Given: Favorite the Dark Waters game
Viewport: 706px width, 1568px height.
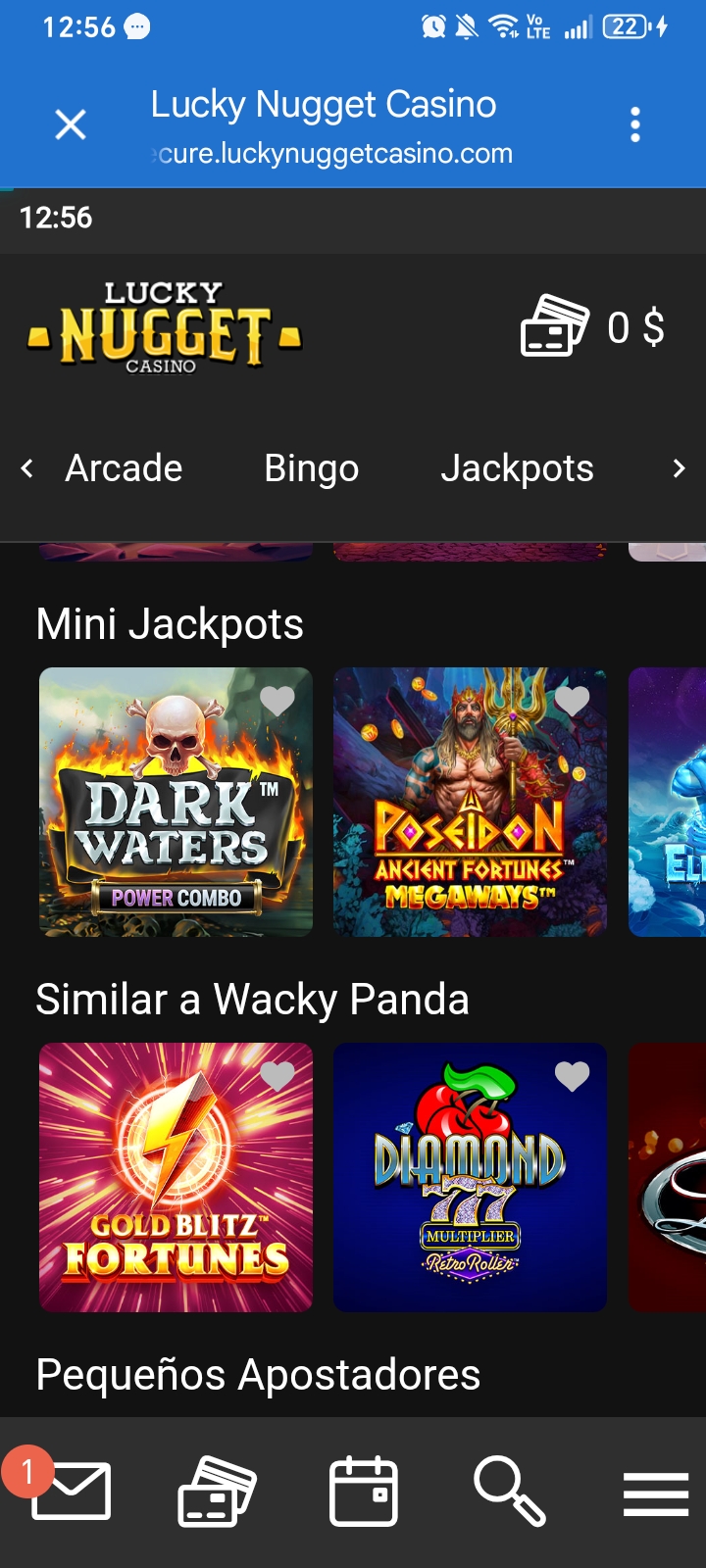Looking at the screenshot, I should (x=277, y=700).
